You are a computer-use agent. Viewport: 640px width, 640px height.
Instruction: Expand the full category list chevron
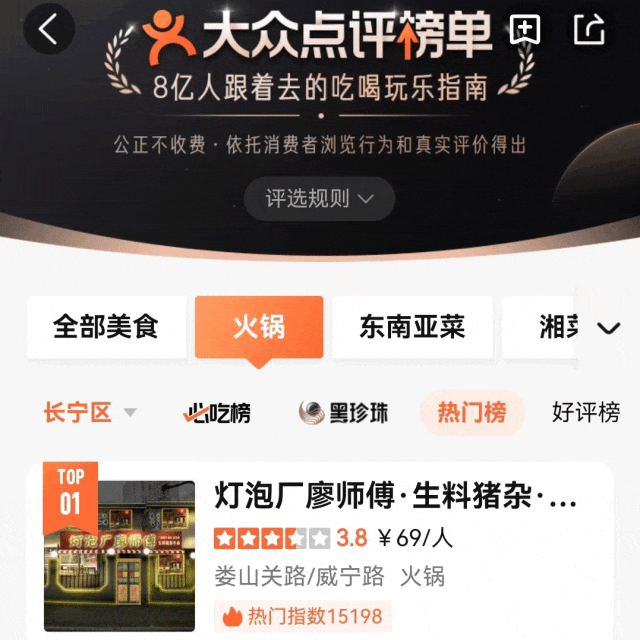(608, 328)
